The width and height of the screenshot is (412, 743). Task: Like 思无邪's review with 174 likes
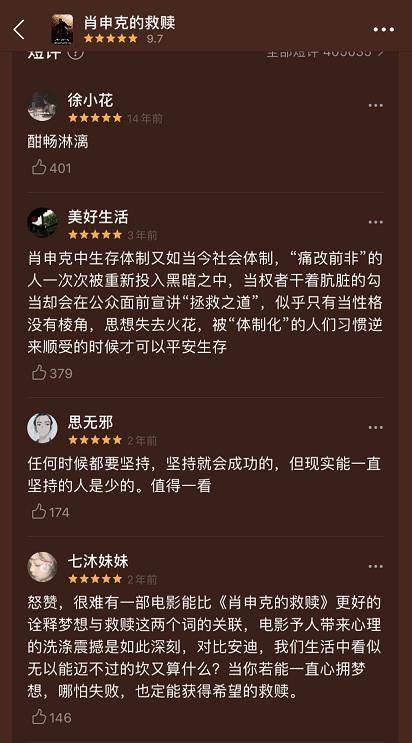click(x=51, y=512)
